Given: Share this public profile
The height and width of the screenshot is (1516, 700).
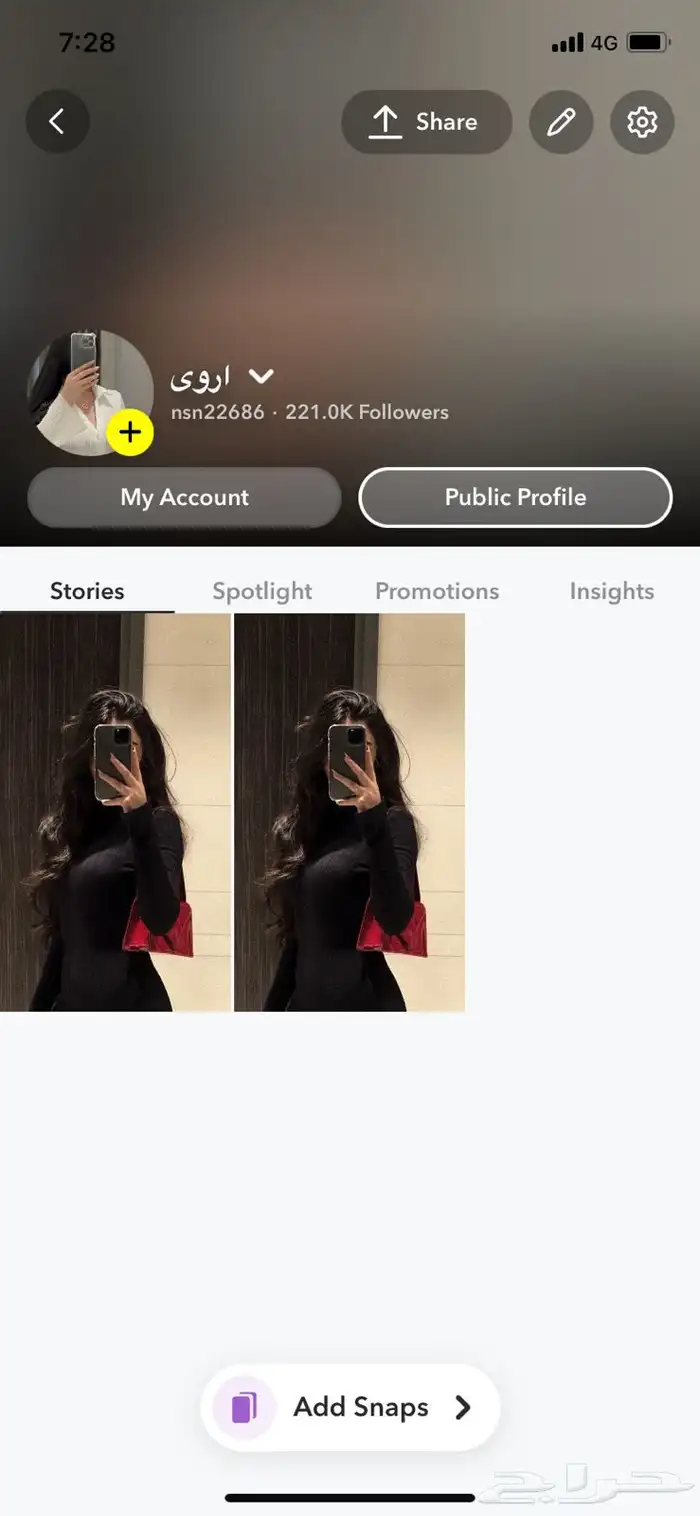Looking at the screenshot, I should (x=426, y=122).
